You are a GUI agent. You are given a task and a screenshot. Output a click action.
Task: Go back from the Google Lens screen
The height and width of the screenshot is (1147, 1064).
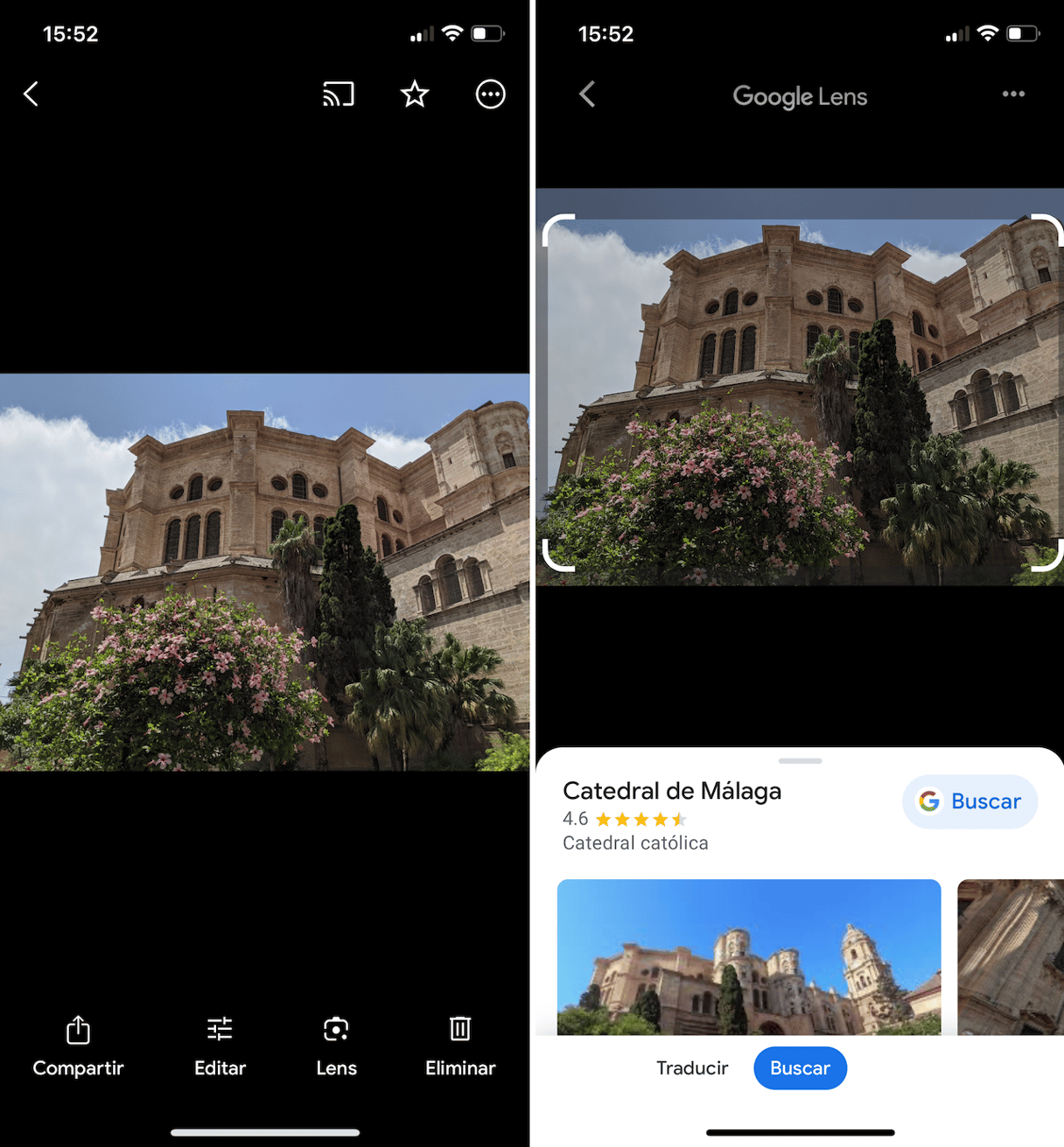point(588,94)
